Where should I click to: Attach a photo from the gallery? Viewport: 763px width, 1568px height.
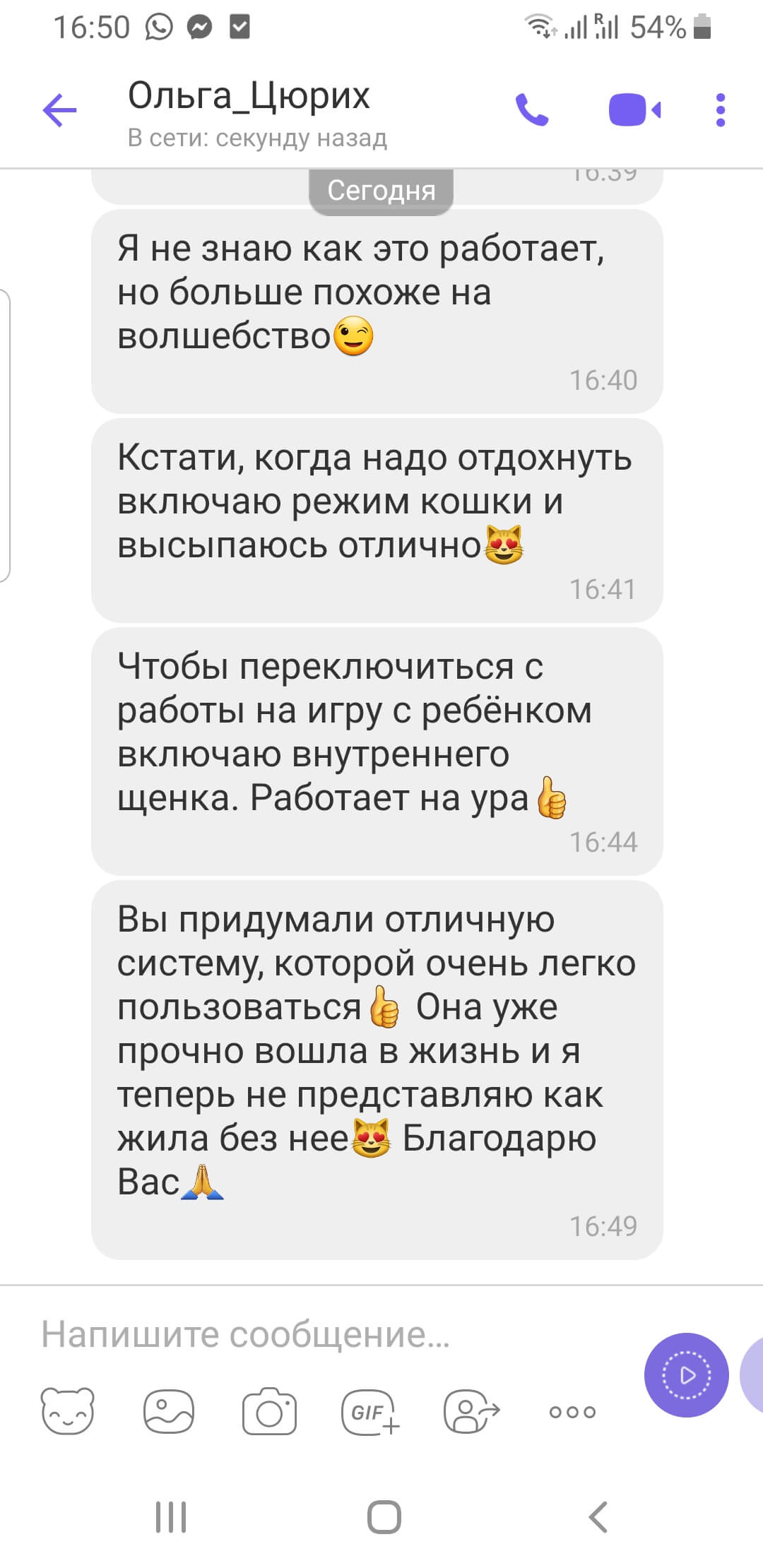[x=169, y=1411]
